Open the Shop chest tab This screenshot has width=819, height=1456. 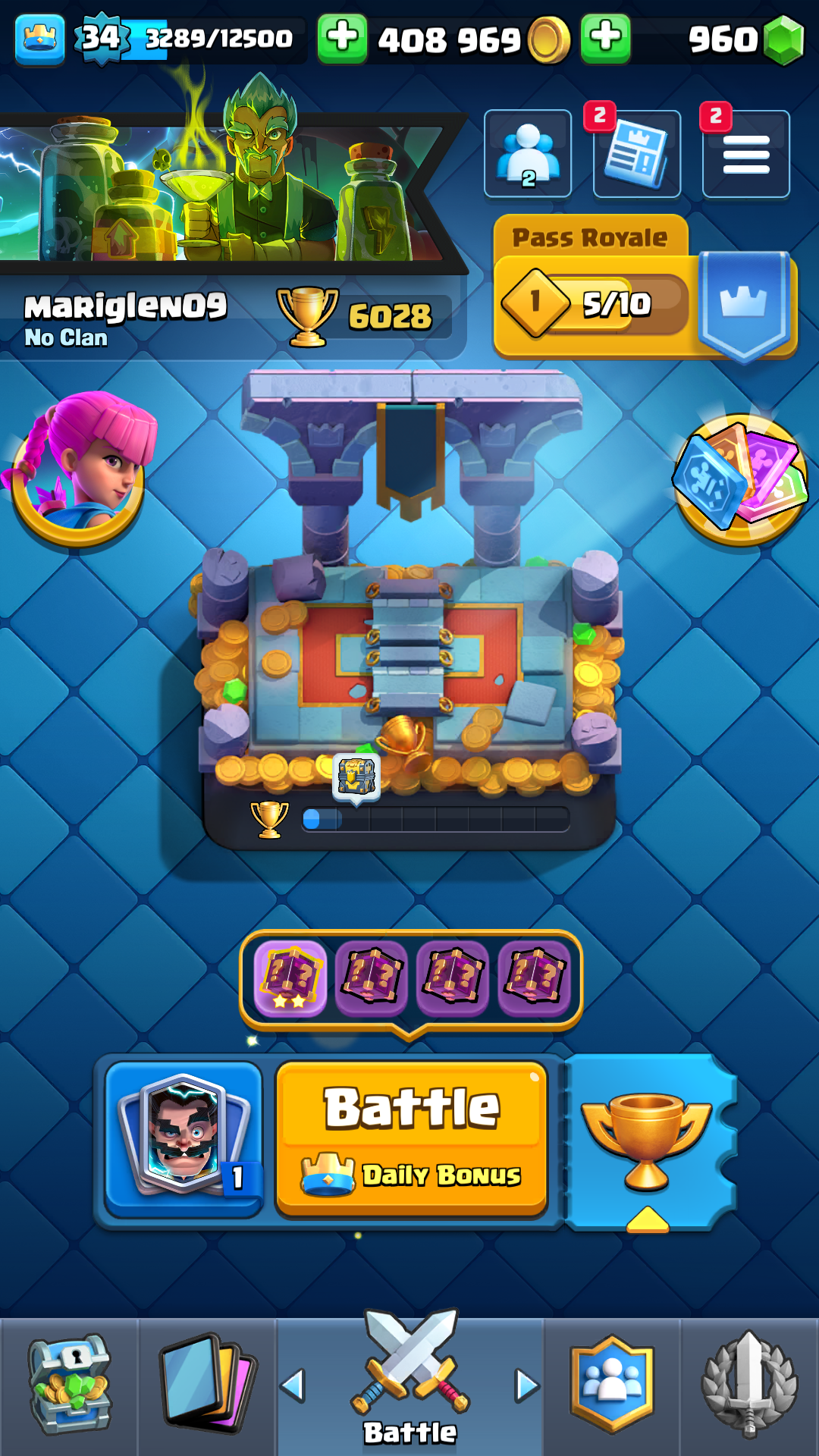(x=69, y=1385)
